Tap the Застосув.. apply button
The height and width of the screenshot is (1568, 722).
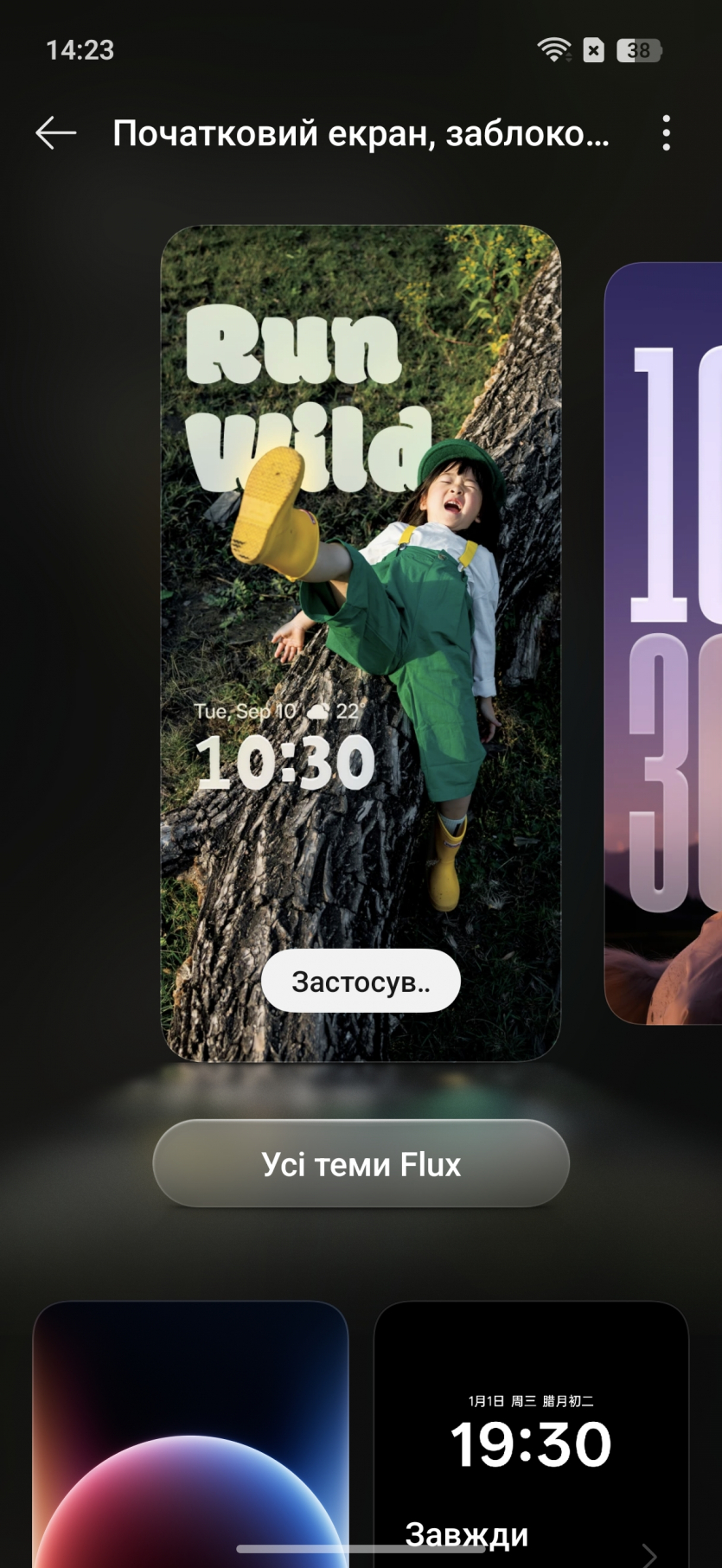(361, 982)
